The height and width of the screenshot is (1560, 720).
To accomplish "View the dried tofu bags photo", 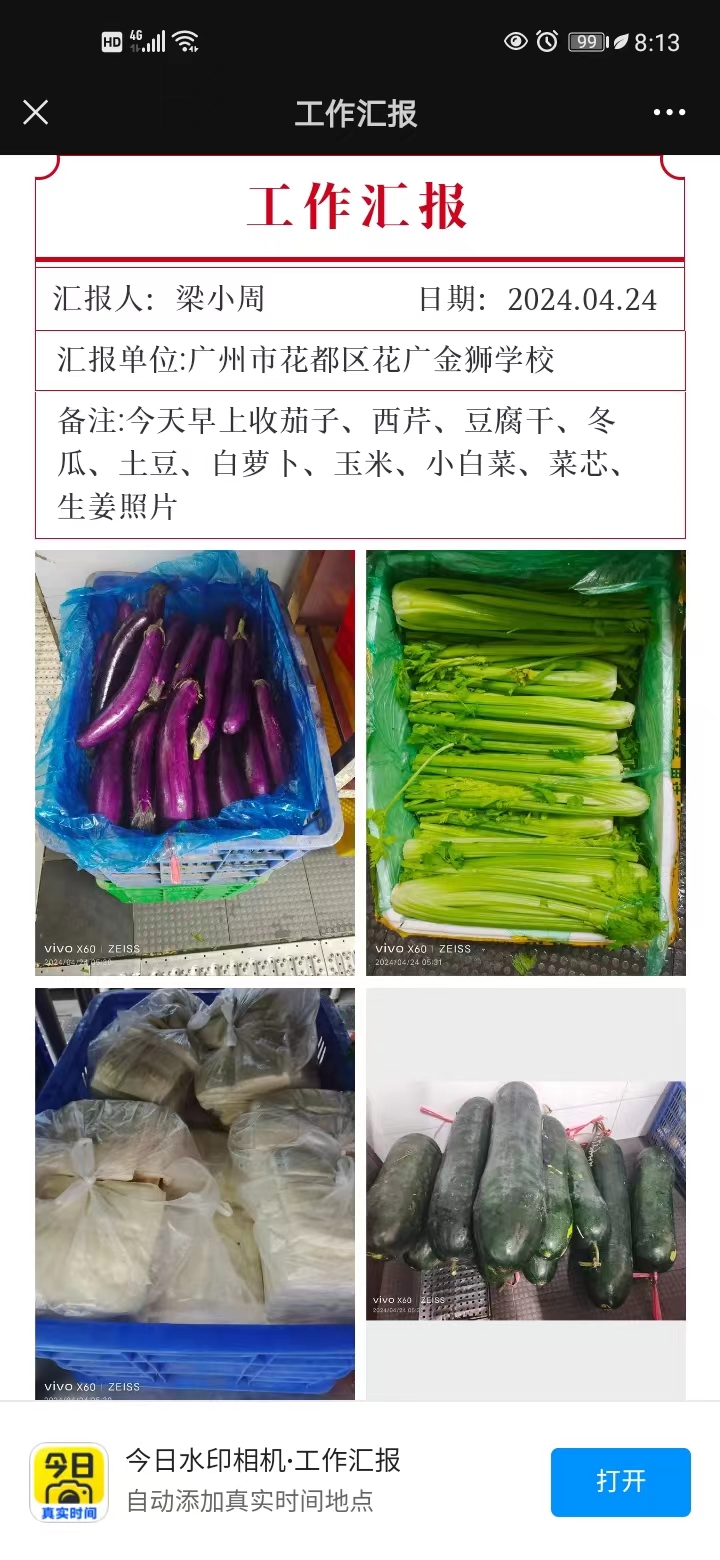I will [x=195, y=1194].
